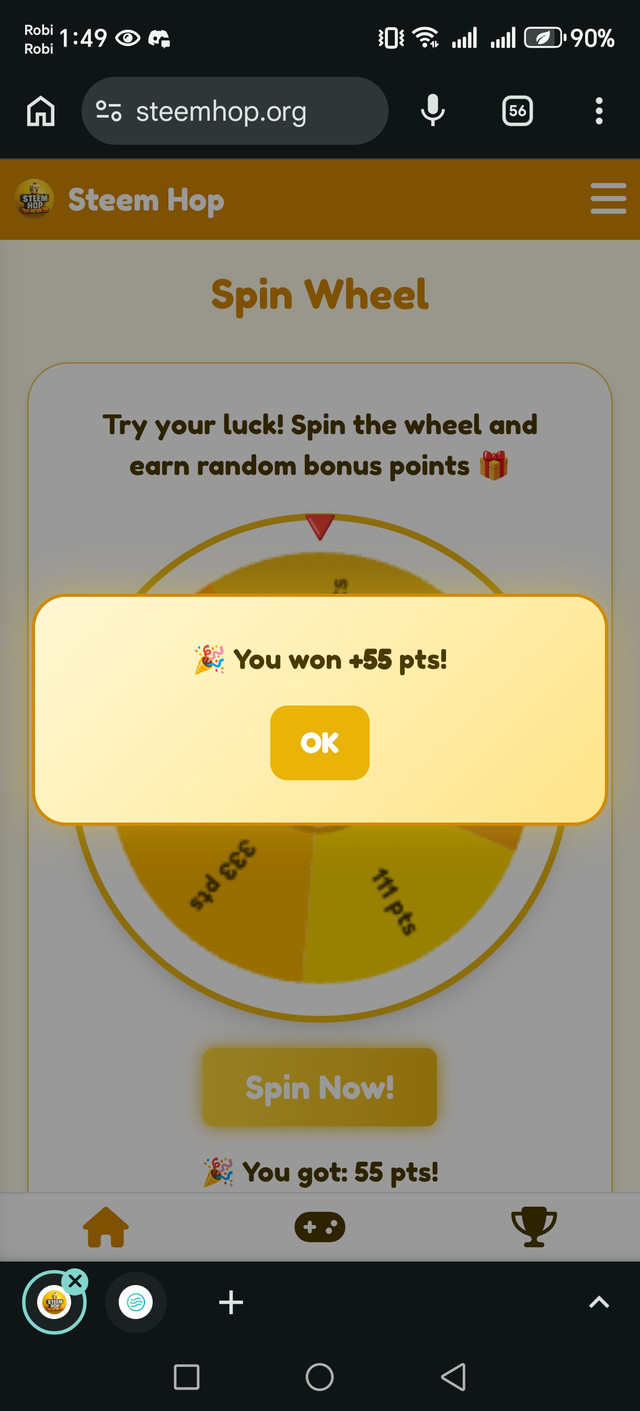640x1411 pixels.
Task: Dismiss the win dialog with OK
Action: pyautogui.click(x=320, y=743)
